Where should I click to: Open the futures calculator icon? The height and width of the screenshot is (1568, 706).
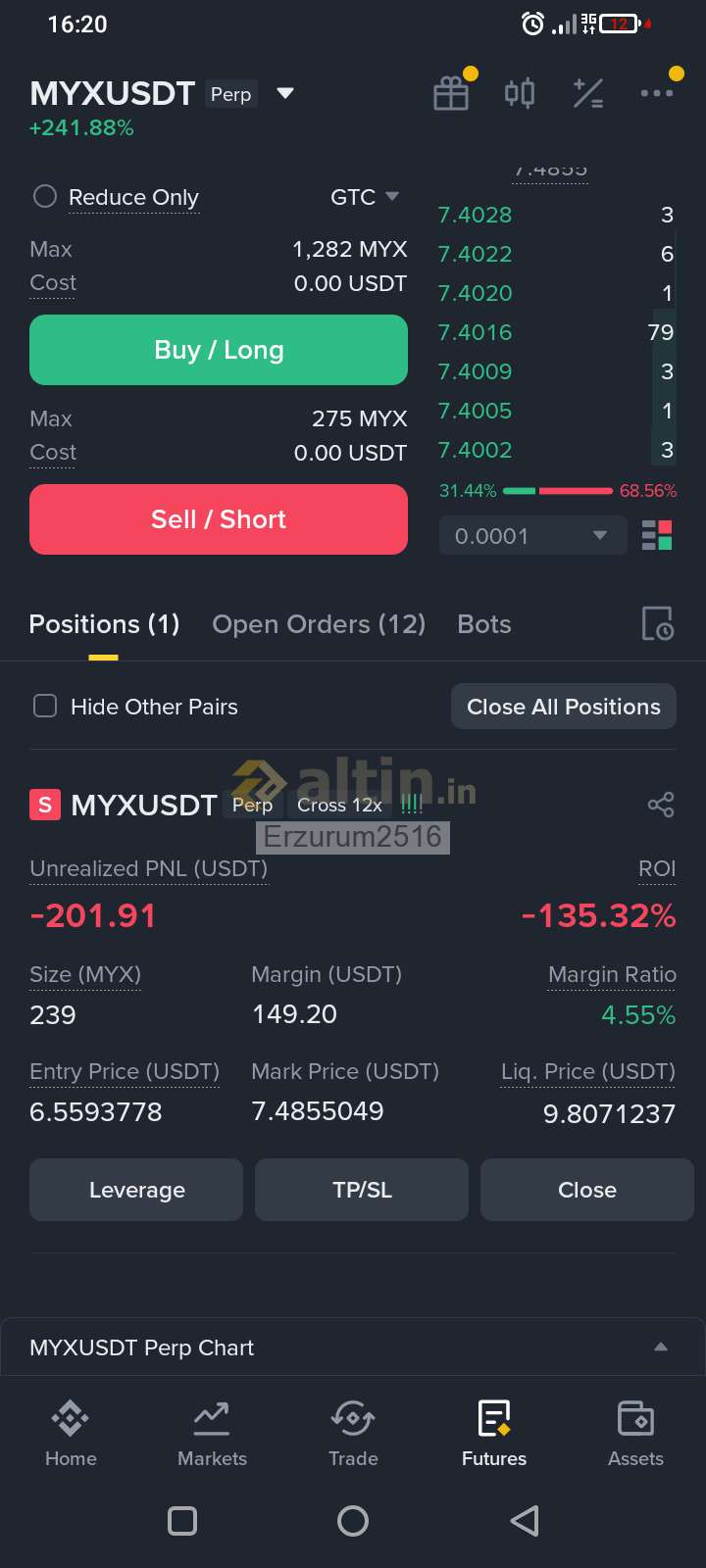tap(588, 94)
